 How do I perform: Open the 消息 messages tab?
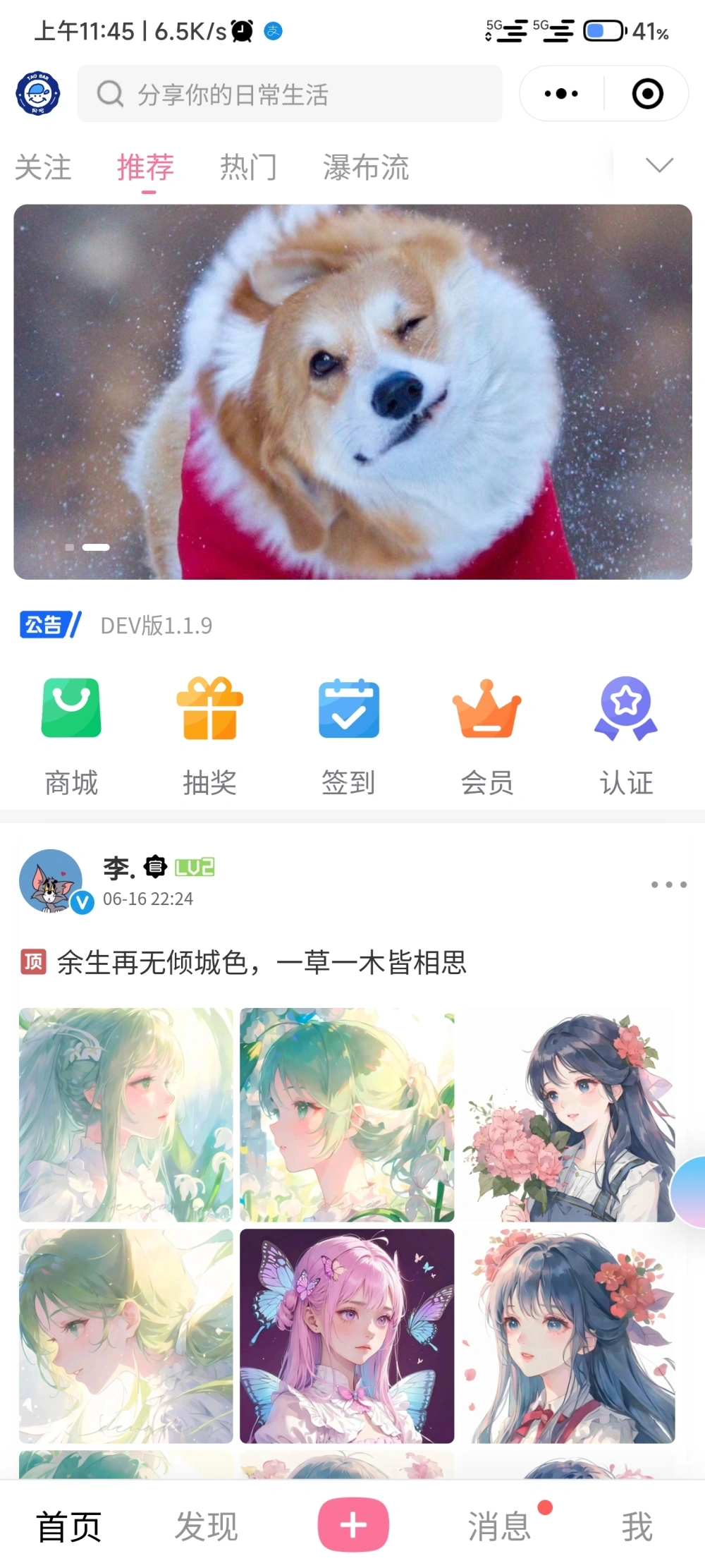[x=500, y=1527]
